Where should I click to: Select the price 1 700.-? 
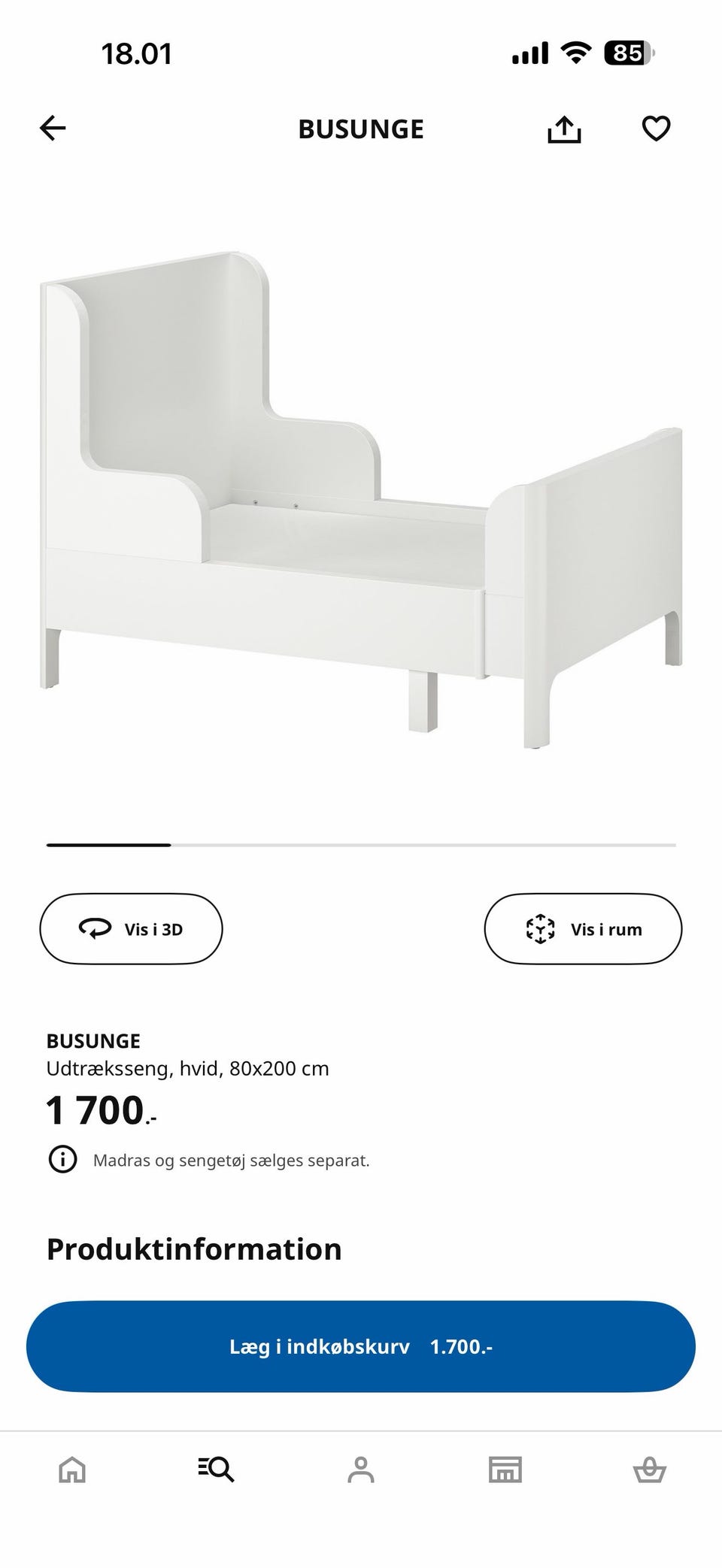[102, 1110]
